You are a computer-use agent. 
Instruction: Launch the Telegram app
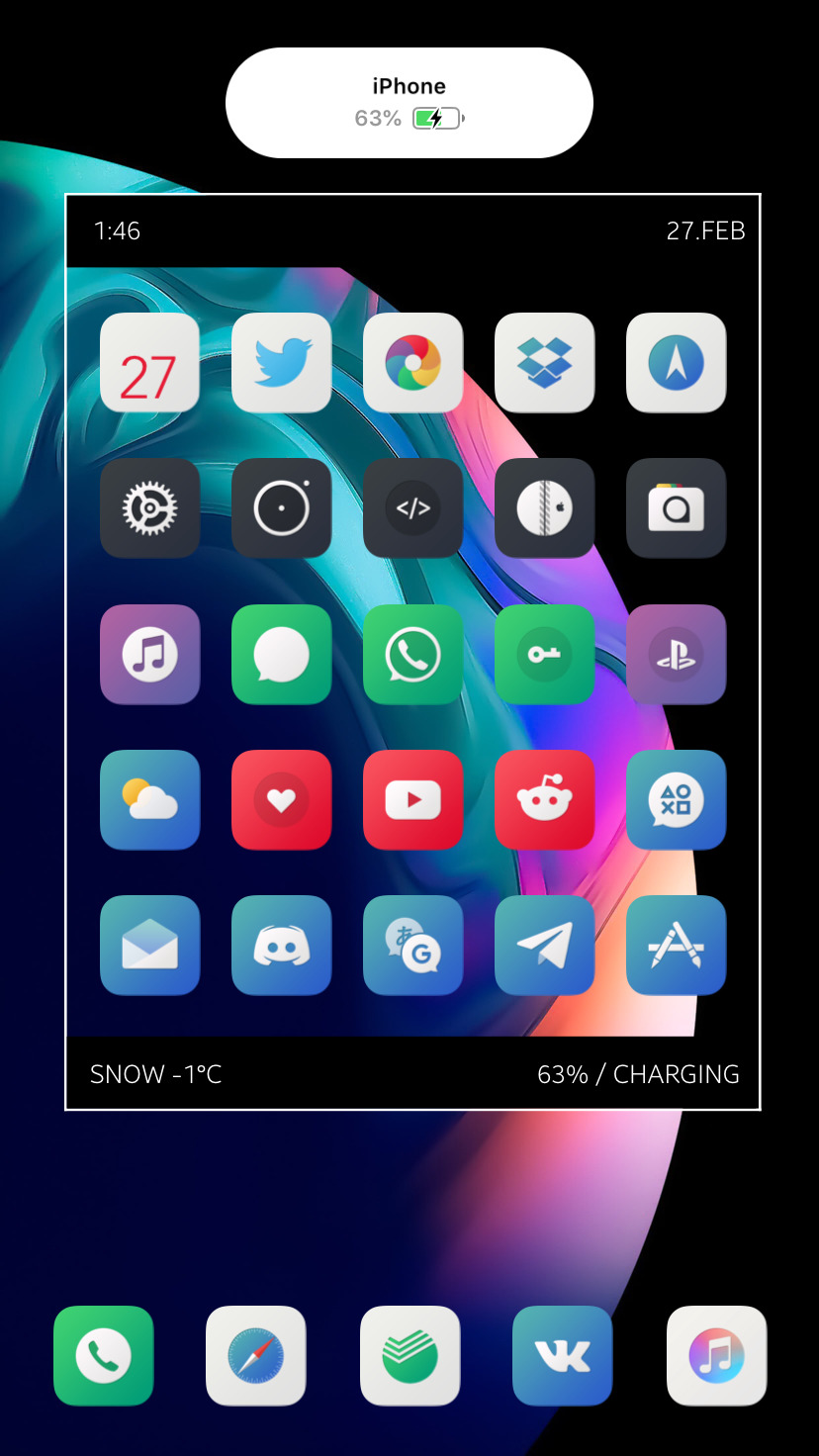point(544,945)
